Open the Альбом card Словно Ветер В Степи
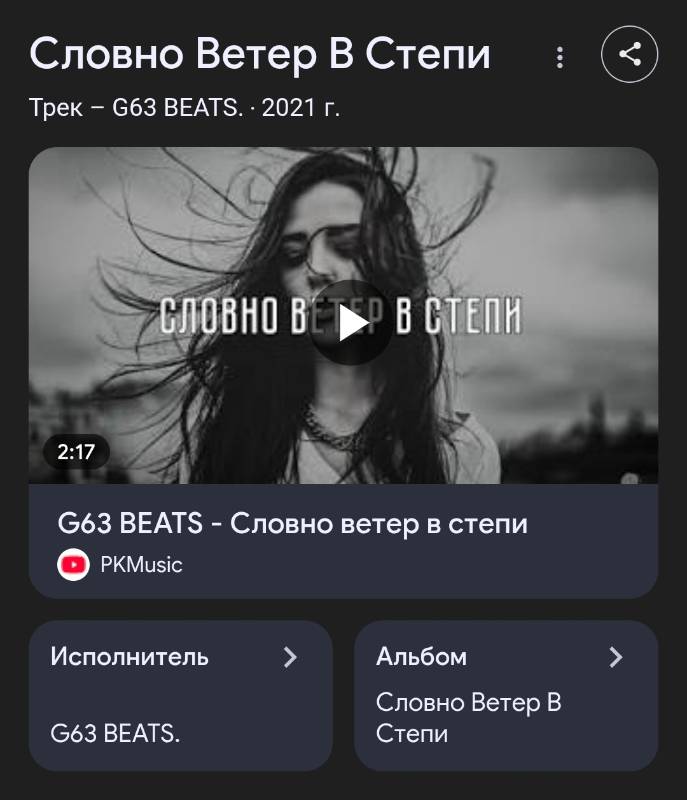 [506, 695]
